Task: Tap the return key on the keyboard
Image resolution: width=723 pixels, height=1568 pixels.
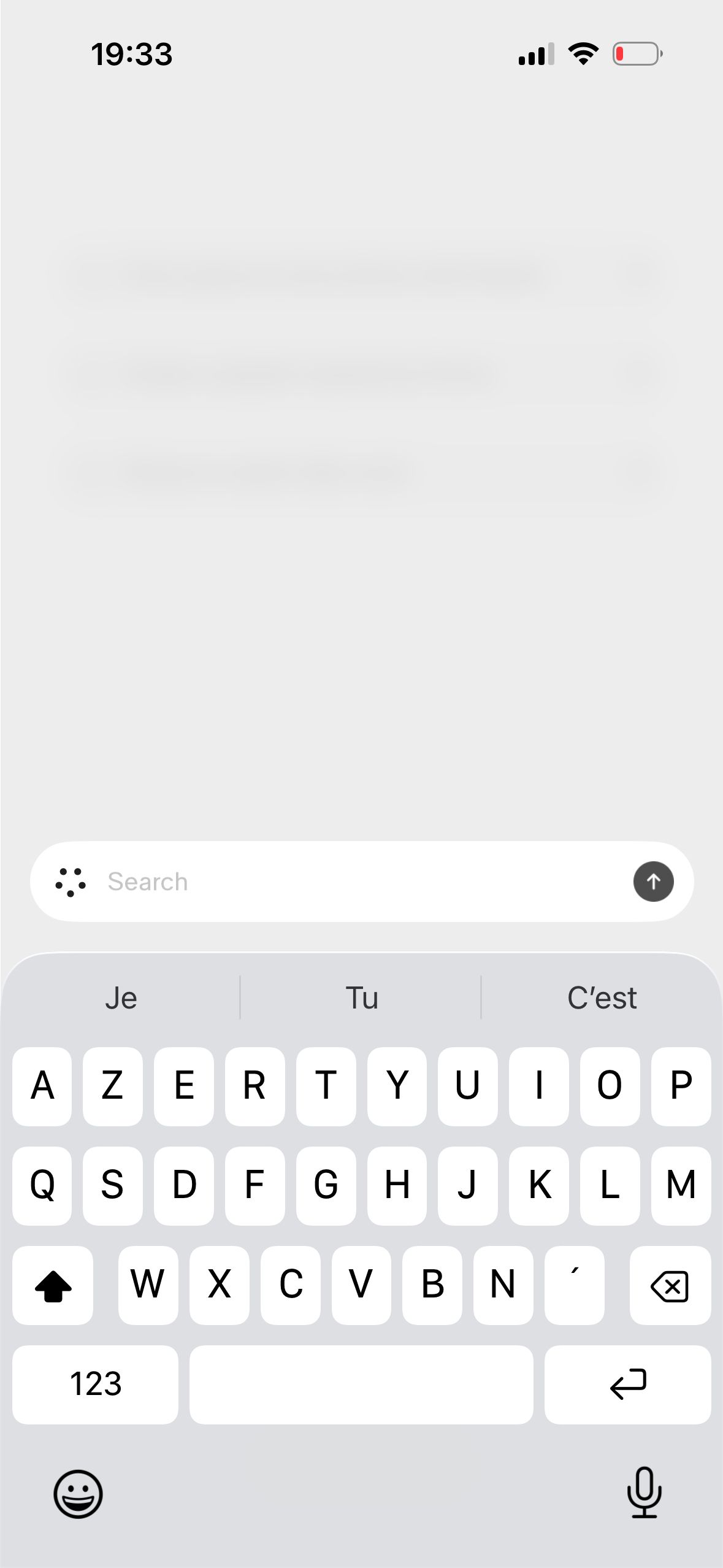Action: tap(628, 1385)
